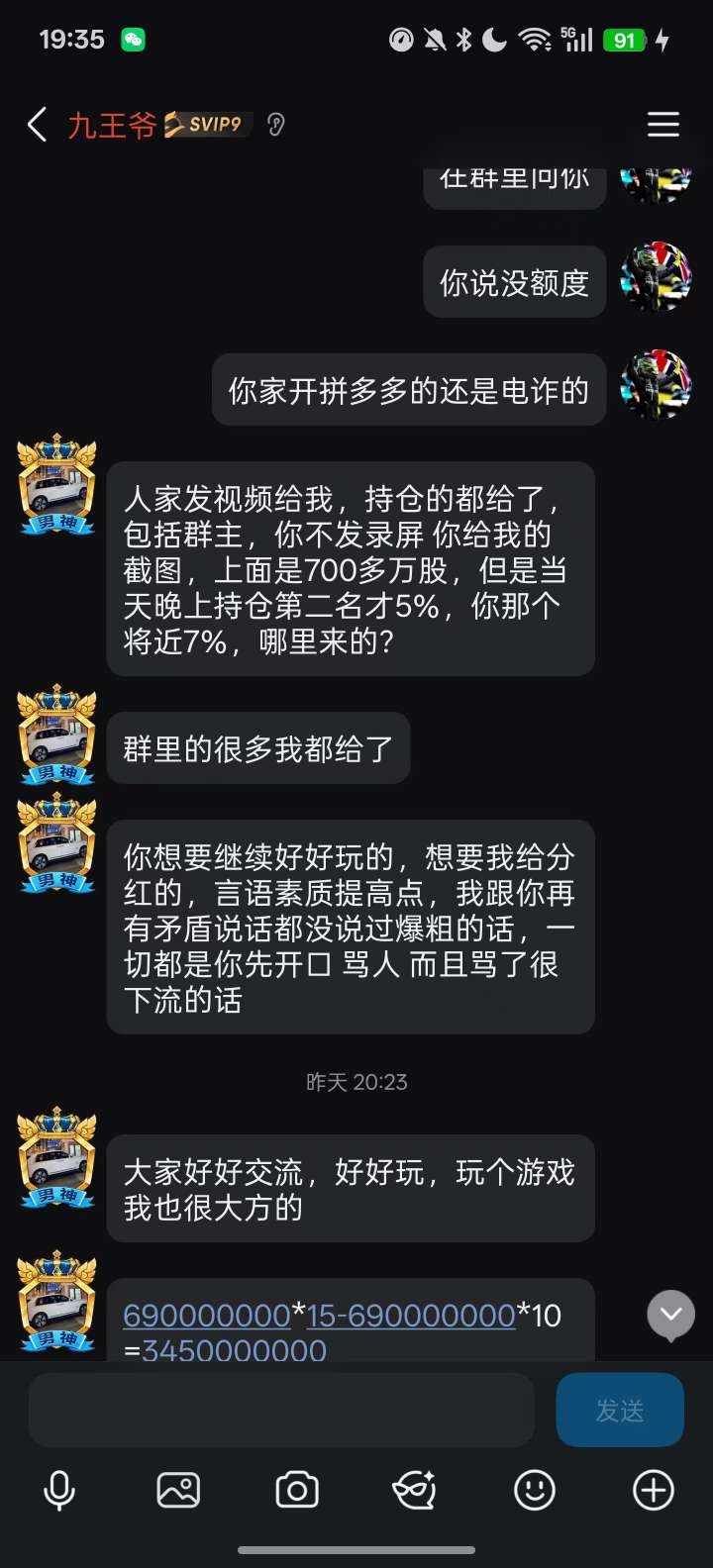
Task: Open more attachment options (plus)
Action: click(654, 1490)
